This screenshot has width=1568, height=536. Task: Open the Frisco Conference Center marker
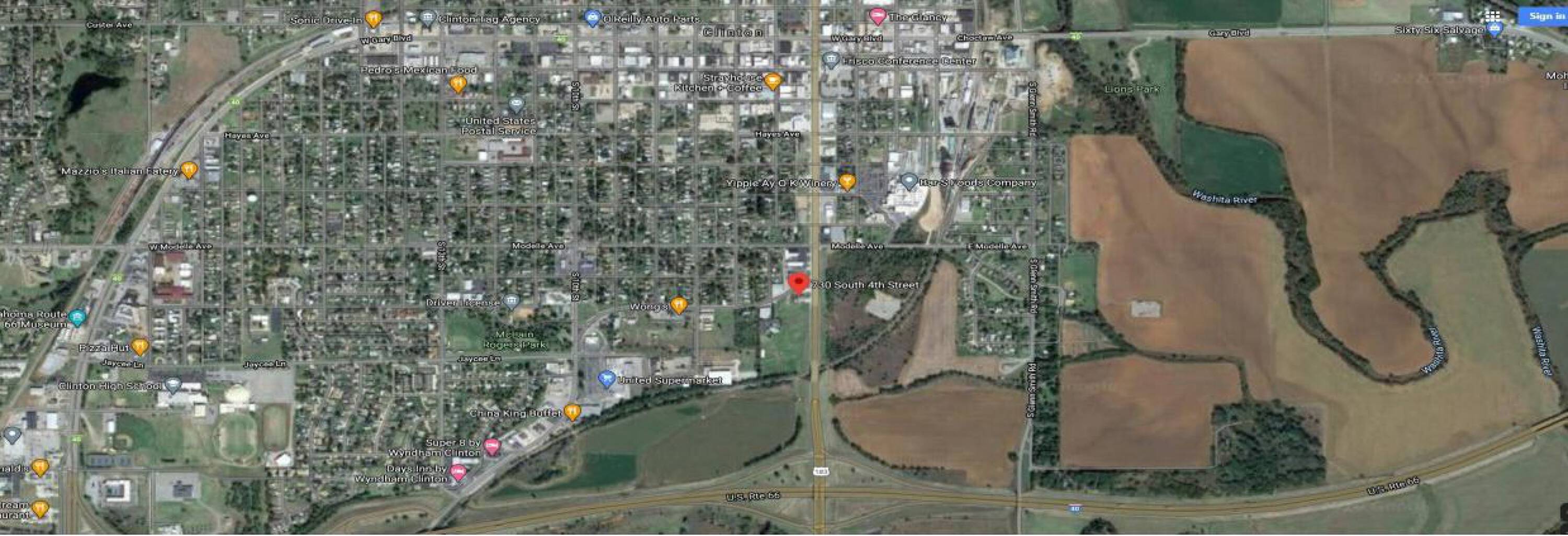[x=831, y=60]
